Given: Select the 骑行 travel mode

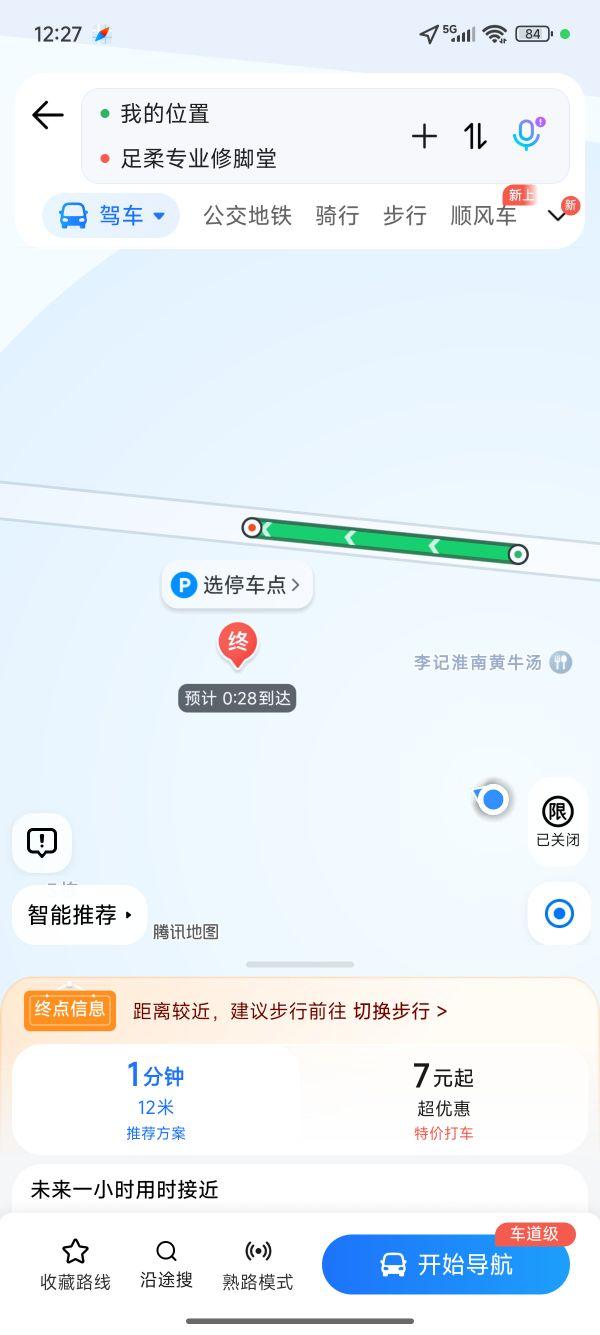Looking at the screenshot, I should (x=337, y=215).
